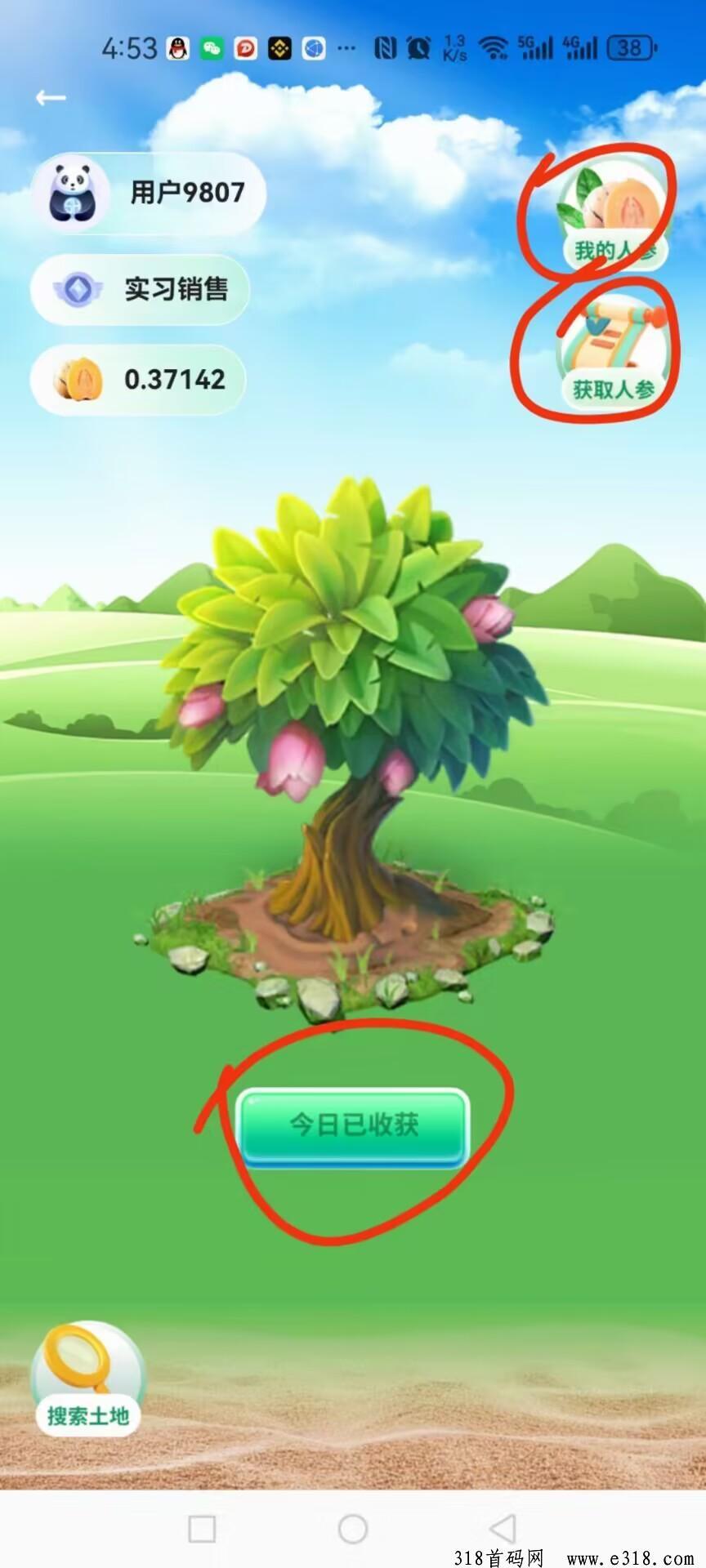View the 0.37142 ginseng balance

(x=139, y=381)
